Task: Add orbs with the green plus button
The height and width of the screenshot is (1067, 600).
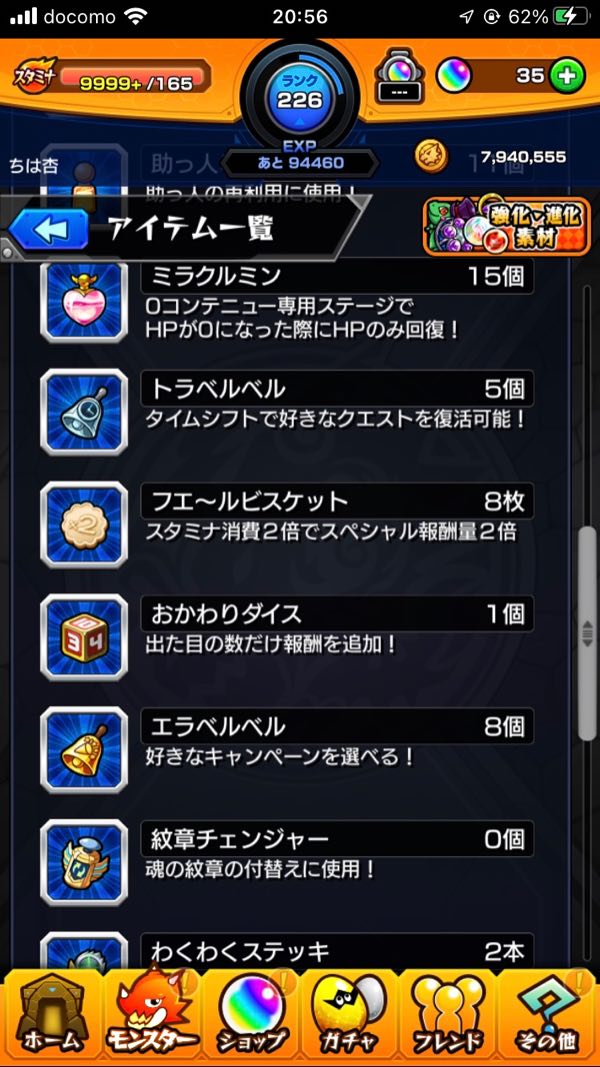Action: coord(567,76)
